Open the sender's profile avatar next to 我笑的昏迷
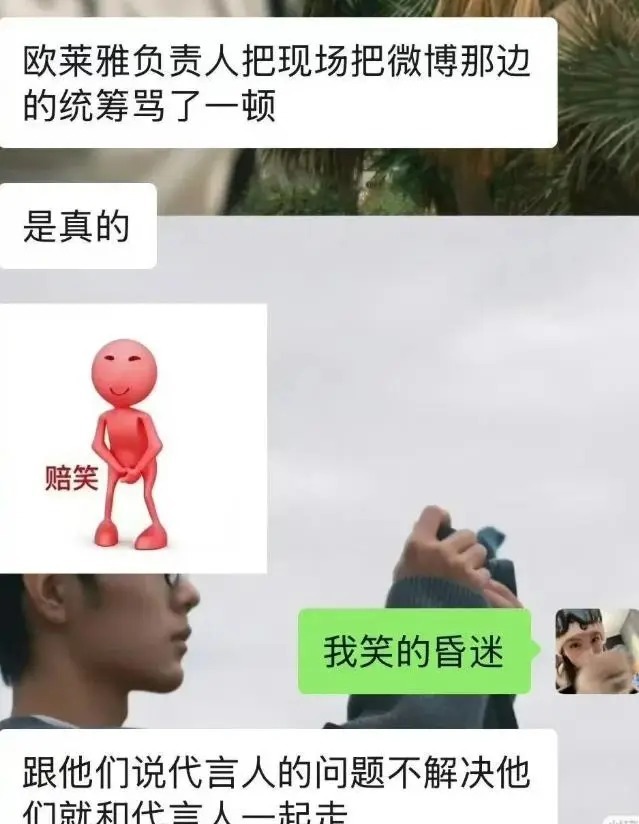This screenshot has width=639, height=824. pyautogui.click(x=597, y=651)
